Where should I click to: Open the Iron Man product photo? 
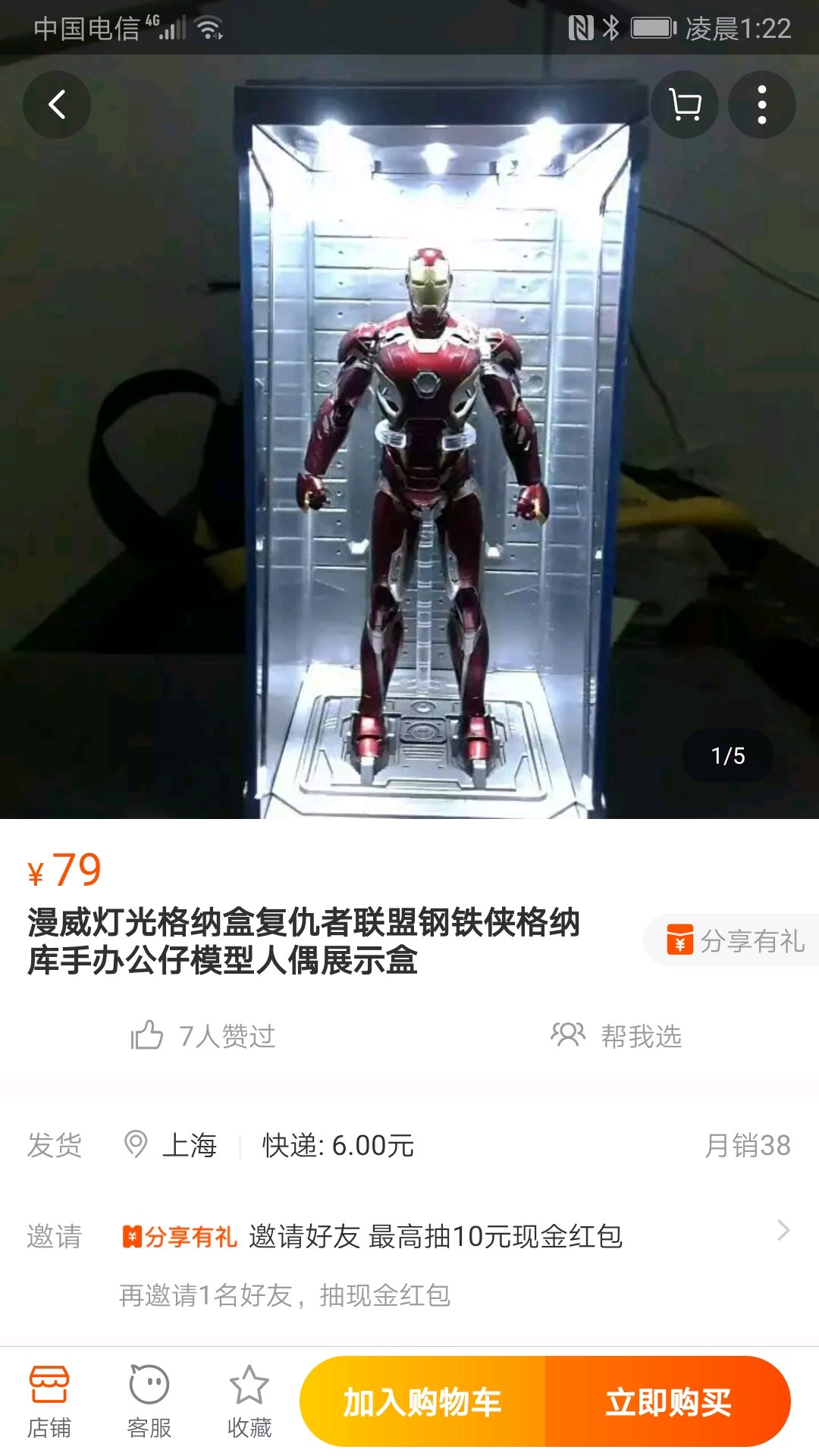[x=409, y=437]
